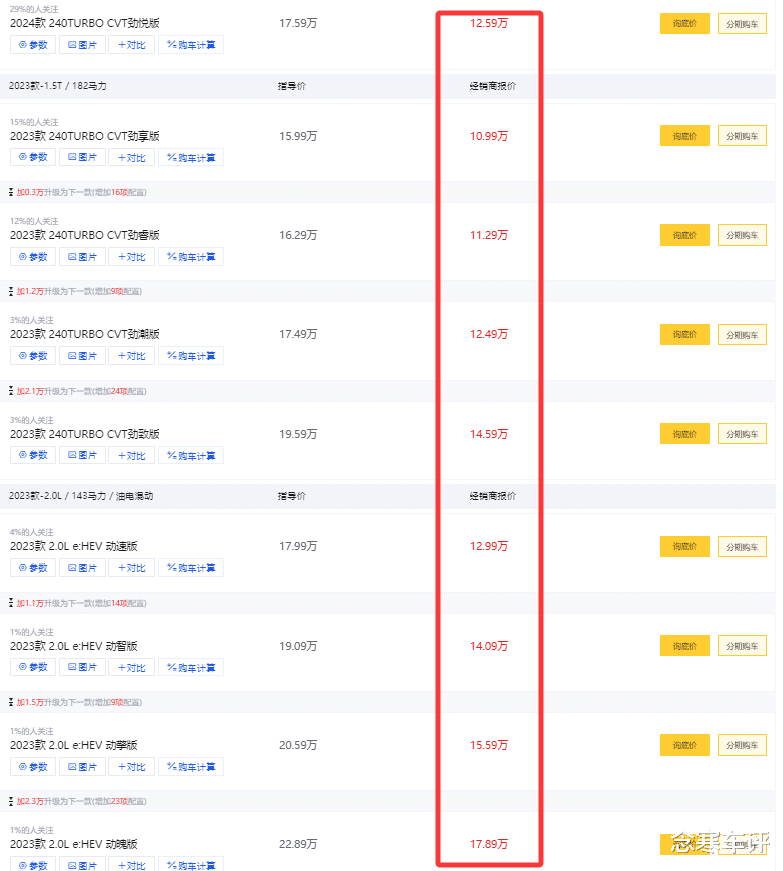Open 参数 parameters for 2024款 240TURBO CVT 劲悦版
783x871 pixels.
pos(33,44)
